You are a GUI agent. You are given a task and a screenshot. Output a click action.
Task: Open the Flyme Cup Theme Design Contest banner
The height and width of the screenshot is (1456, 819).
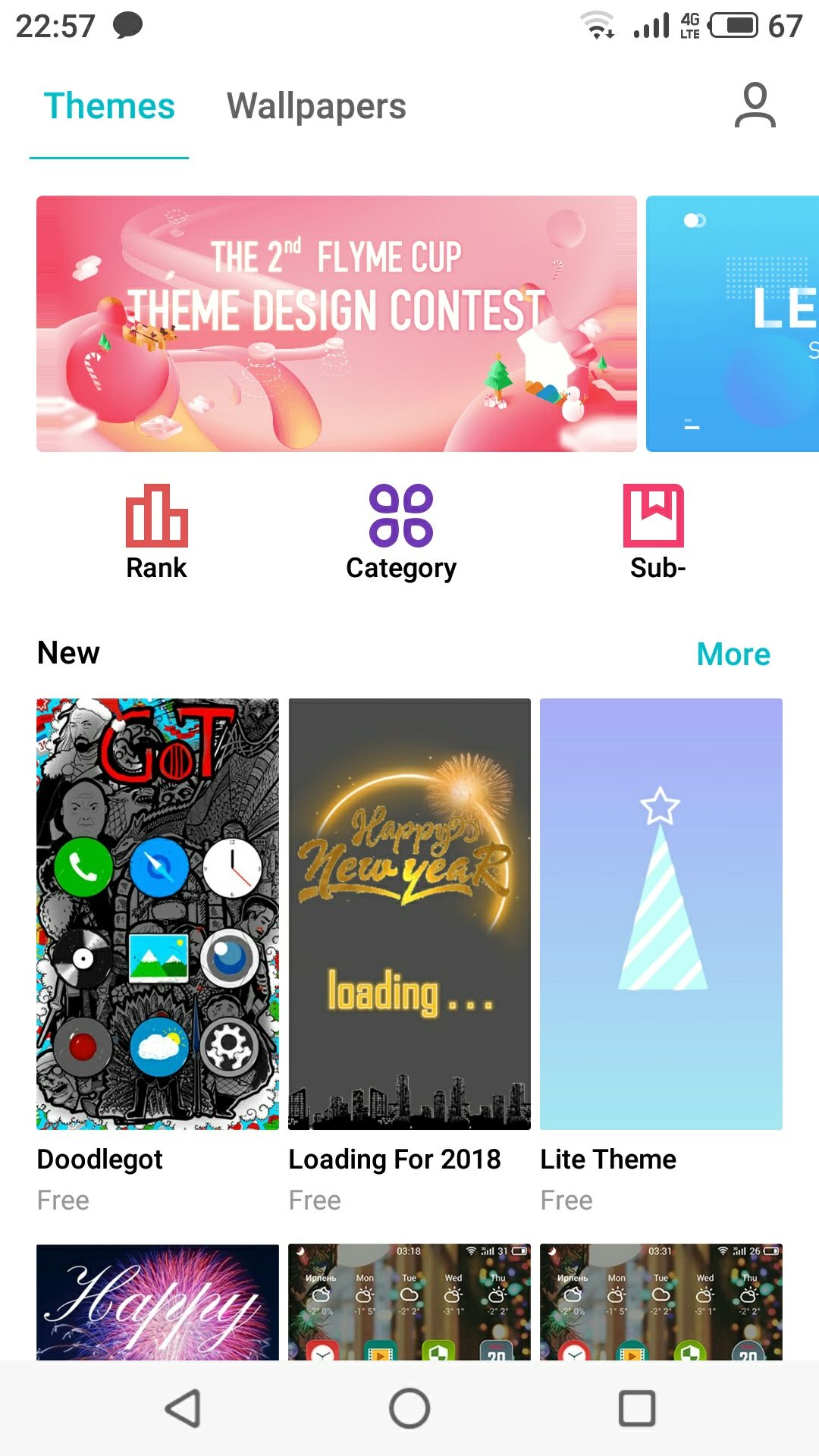pos(337,324)
